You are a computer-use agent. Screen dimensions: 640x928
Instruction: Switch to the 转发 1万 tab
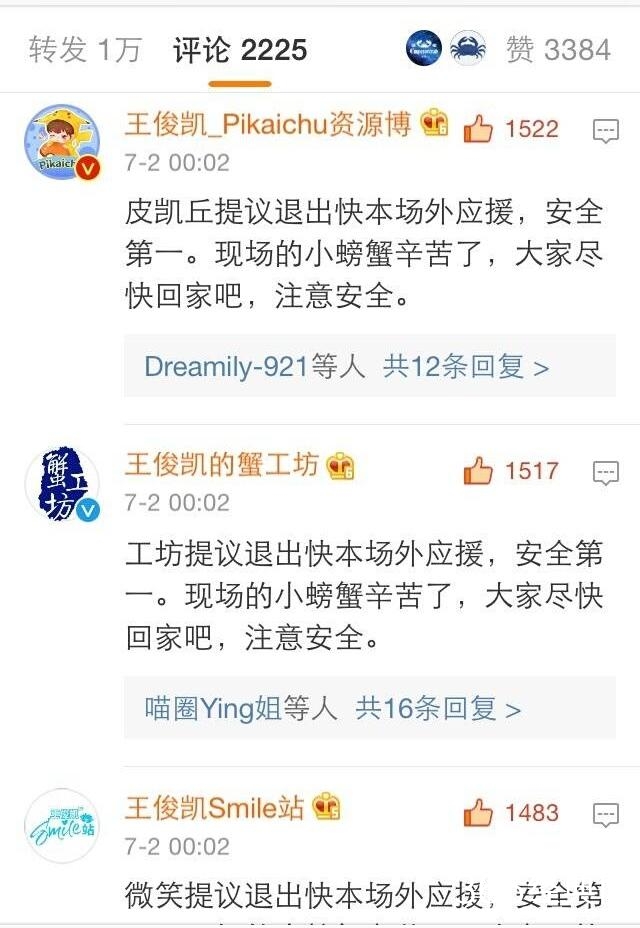pyautogui.click(x=85, y=50)
